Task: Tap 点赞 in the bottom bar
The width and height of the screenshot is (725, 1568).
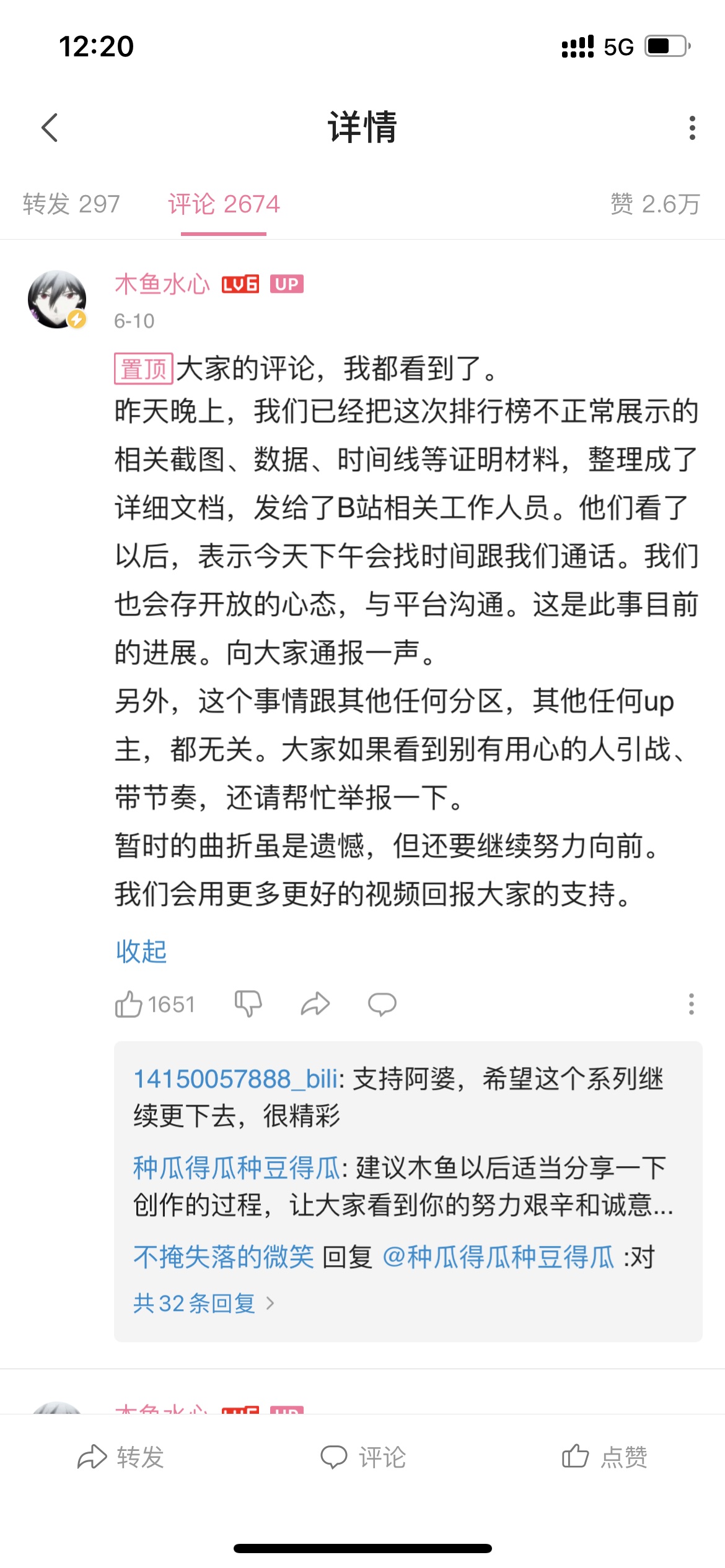Action: 605,1457
